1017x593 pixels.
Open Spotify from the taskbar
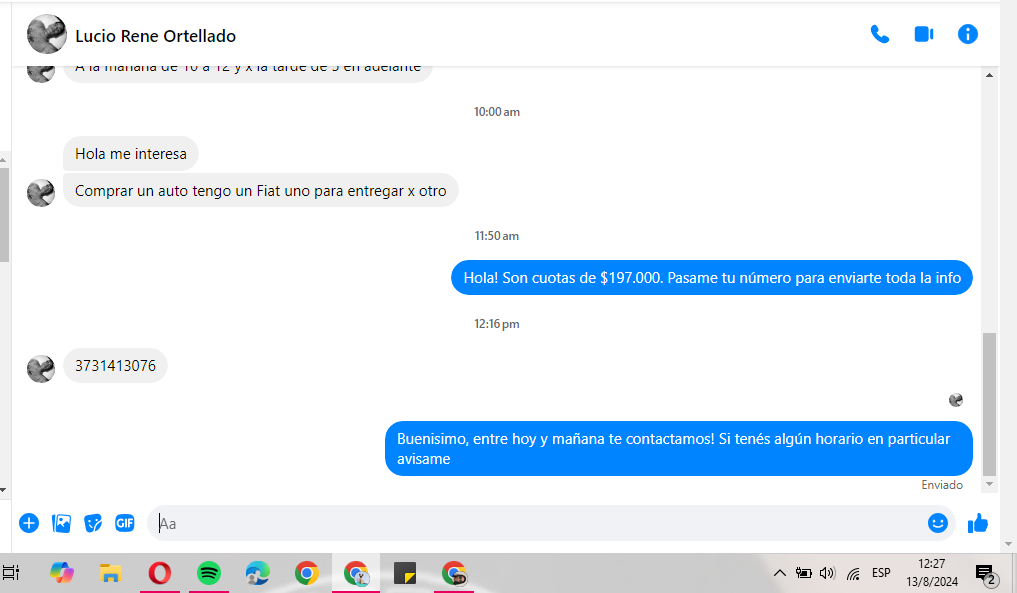(x=209, y=573)
